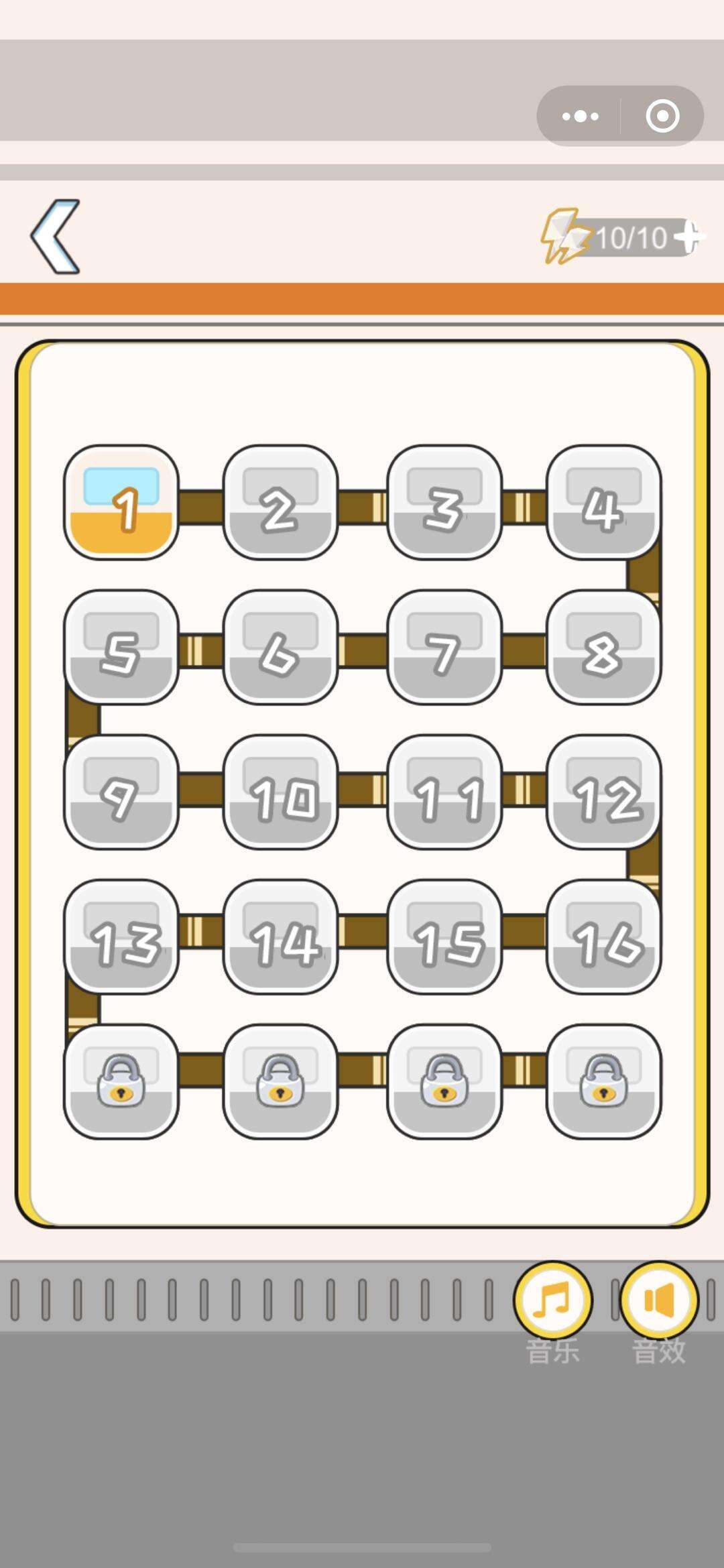The width and height of the screenshot is (724, 1568).
Task: Open level 16
Action: point(604,937)
